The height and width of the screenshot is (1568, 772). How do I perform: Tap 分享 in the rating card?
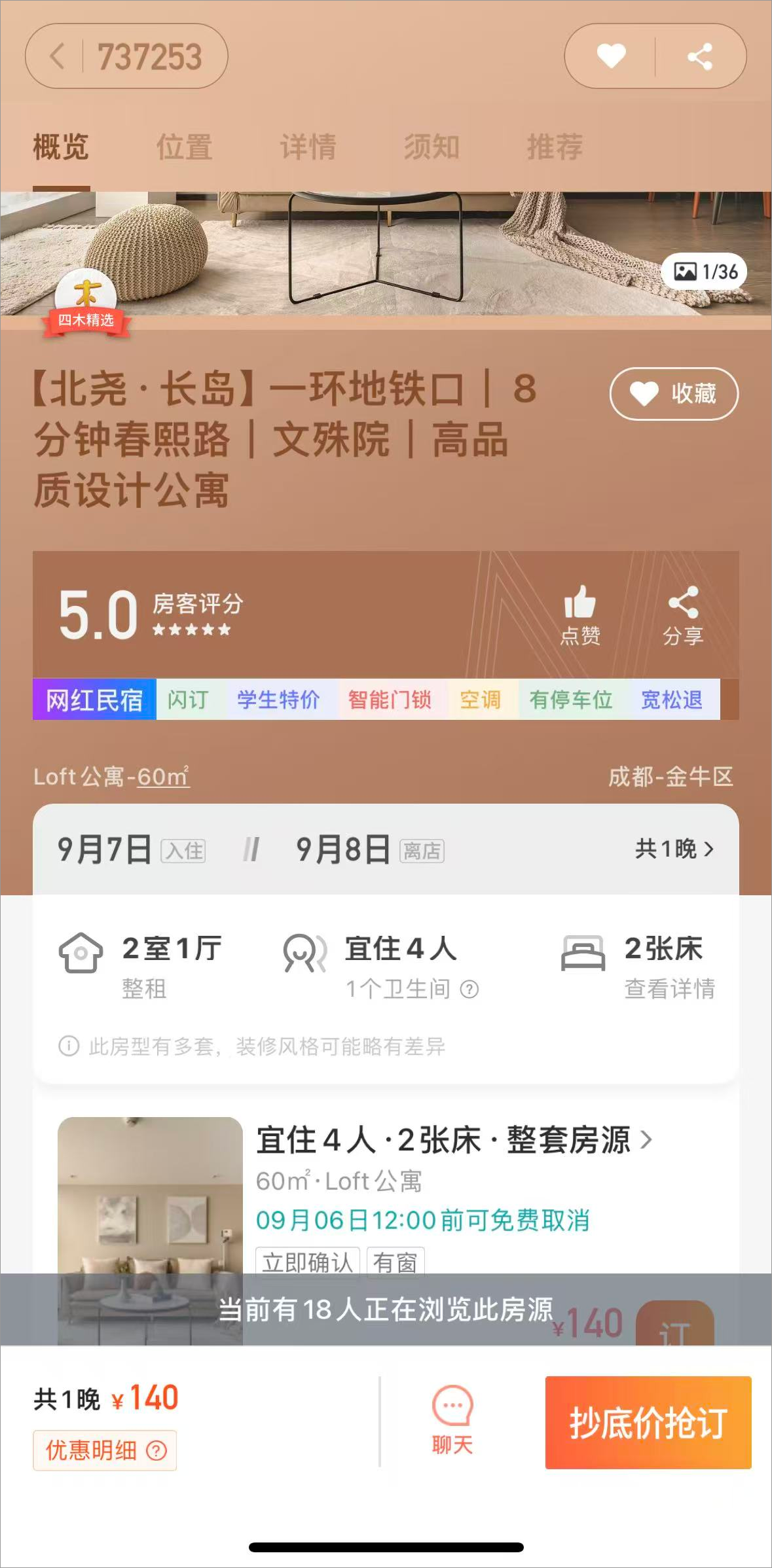point(682,615)
